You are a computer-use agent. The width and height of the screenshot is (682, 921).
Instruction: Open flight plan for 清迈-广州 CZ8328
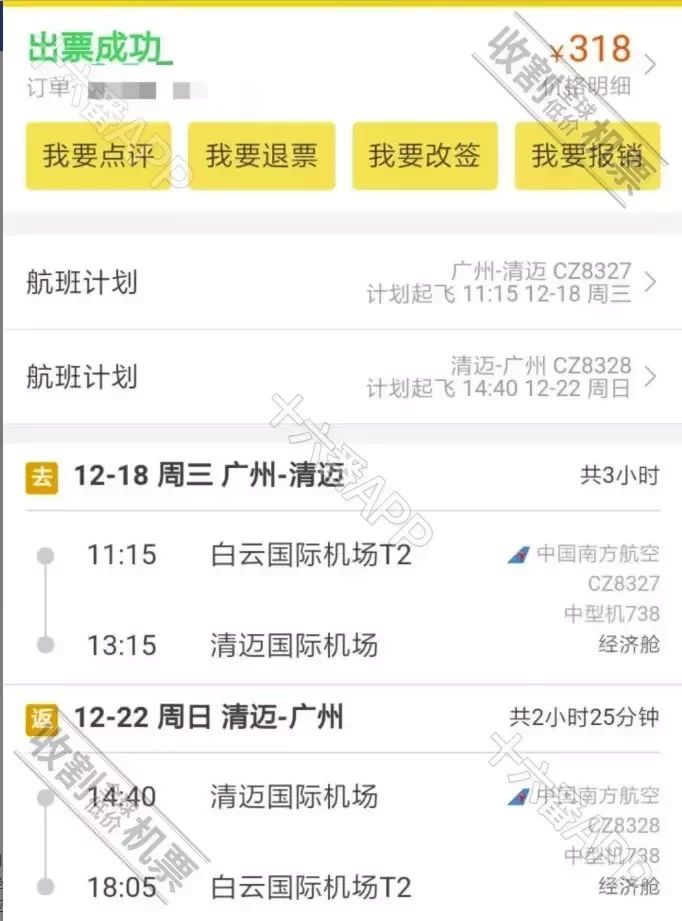tap(340, 377)
